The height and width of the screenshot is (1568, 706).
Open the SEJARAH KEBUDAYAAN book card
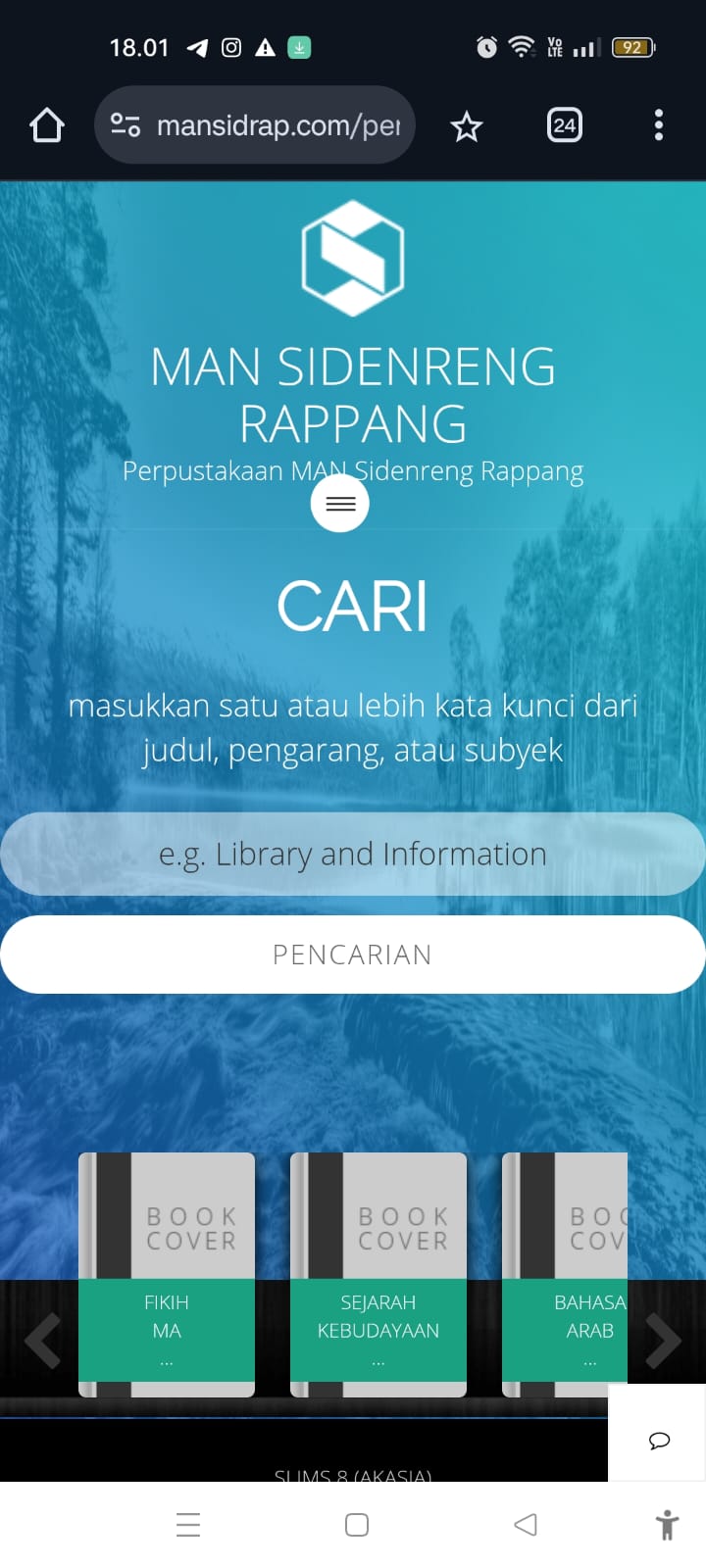coord(378,1274)
